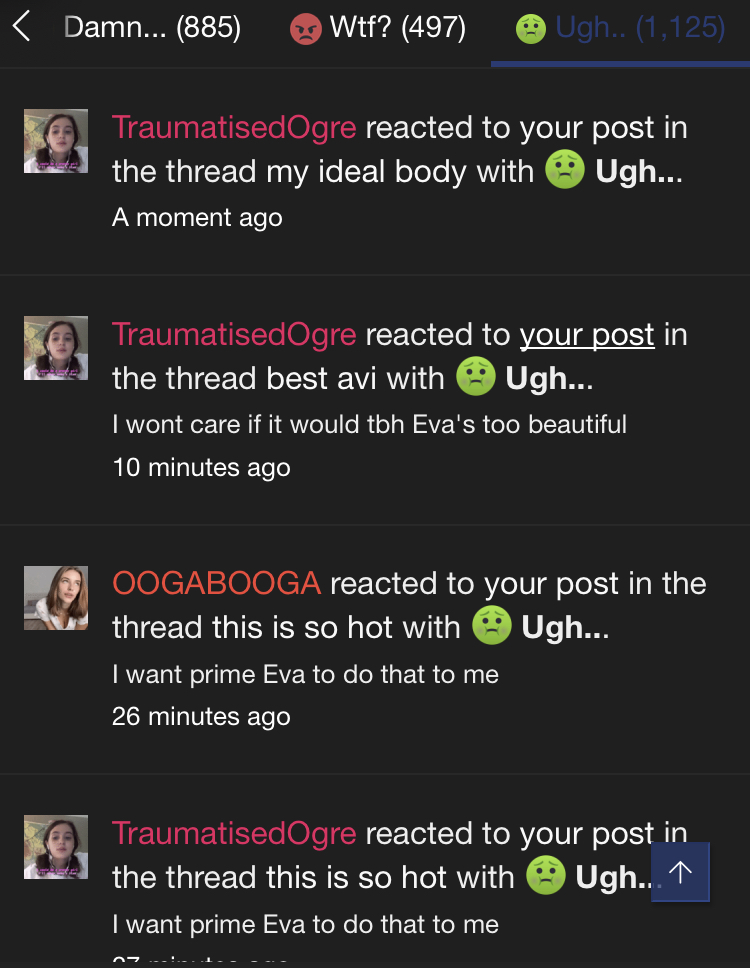The width and height of the screenshot is (750, 968).
Task: Open OOGABOOGA's profile name link
Action: click(x=217, y=583)
